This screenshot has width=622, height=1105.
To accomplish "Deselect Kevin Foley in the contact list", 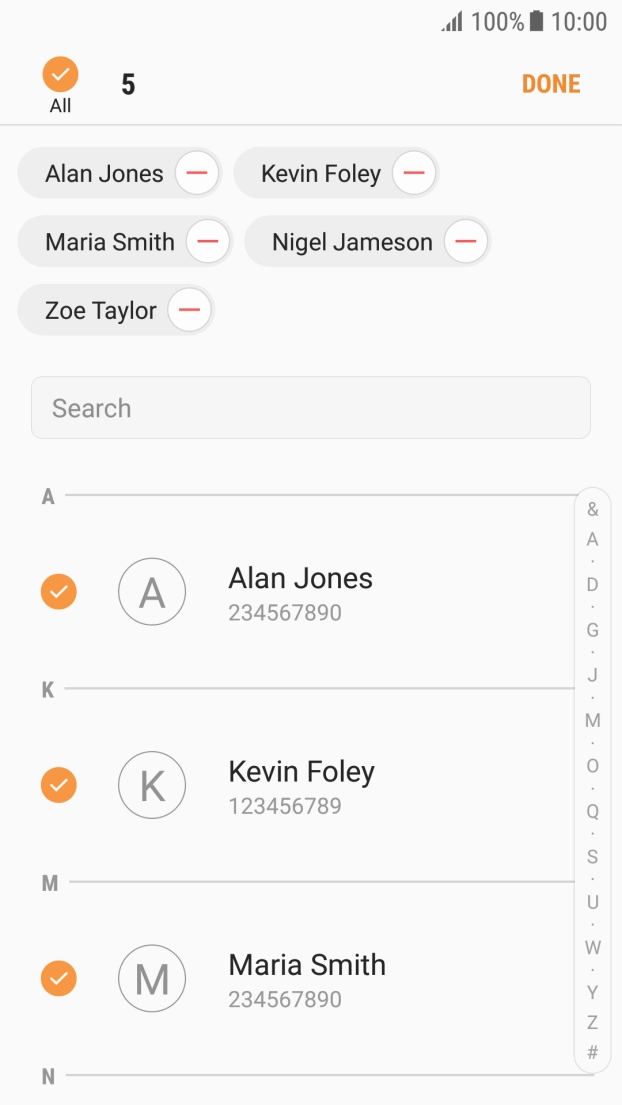I will (59, 785).
